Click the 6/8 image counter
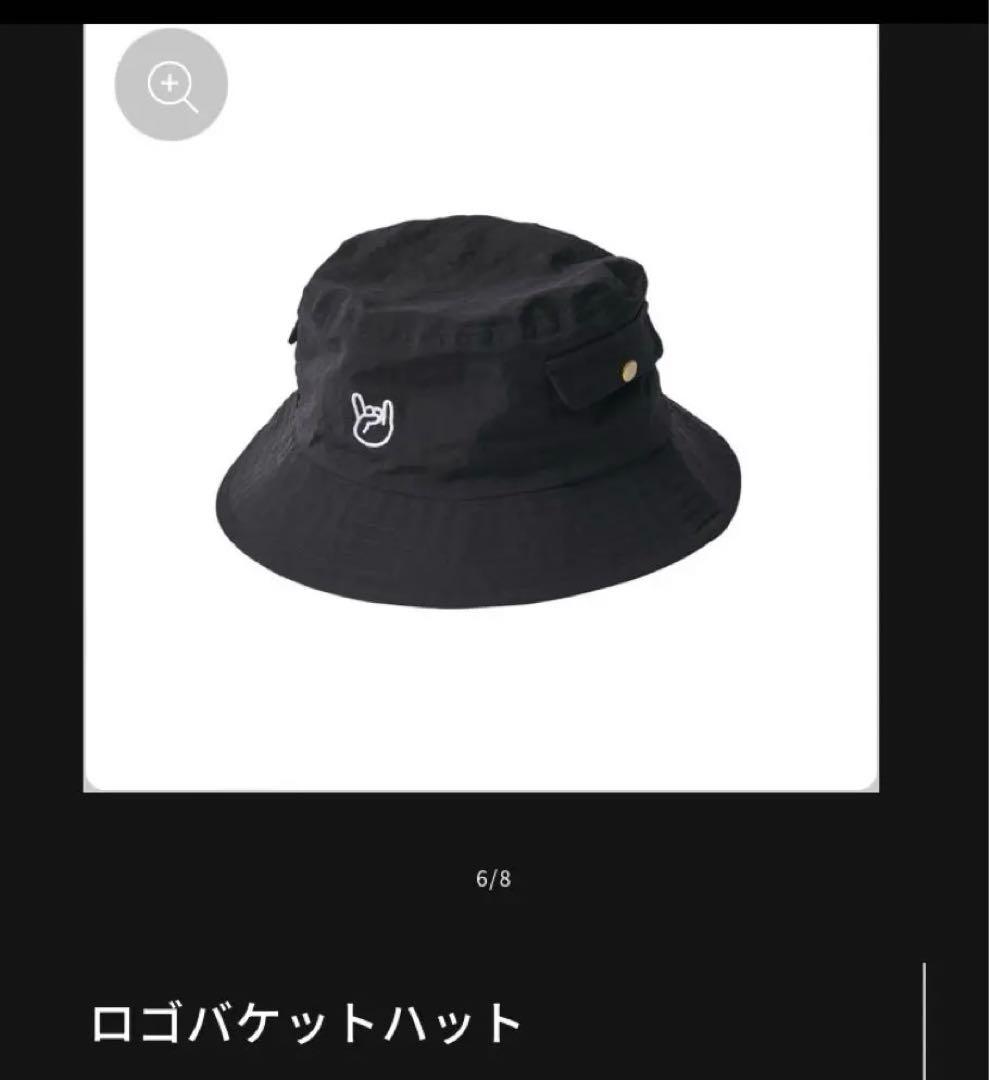 tap(493, 878)
